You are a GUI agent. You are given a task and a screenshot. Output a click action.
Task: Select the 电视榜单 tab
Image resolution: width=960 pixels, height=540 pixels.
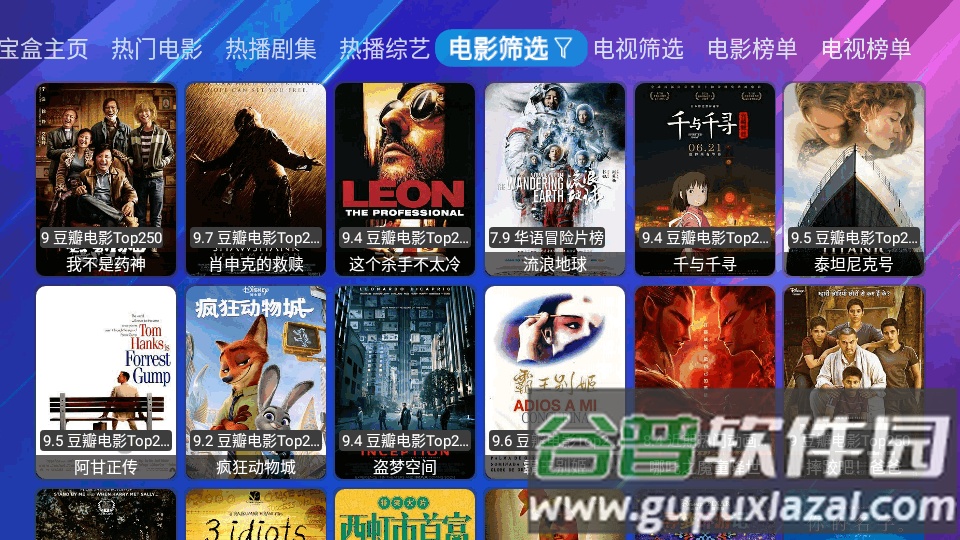[x=866, y=48]
